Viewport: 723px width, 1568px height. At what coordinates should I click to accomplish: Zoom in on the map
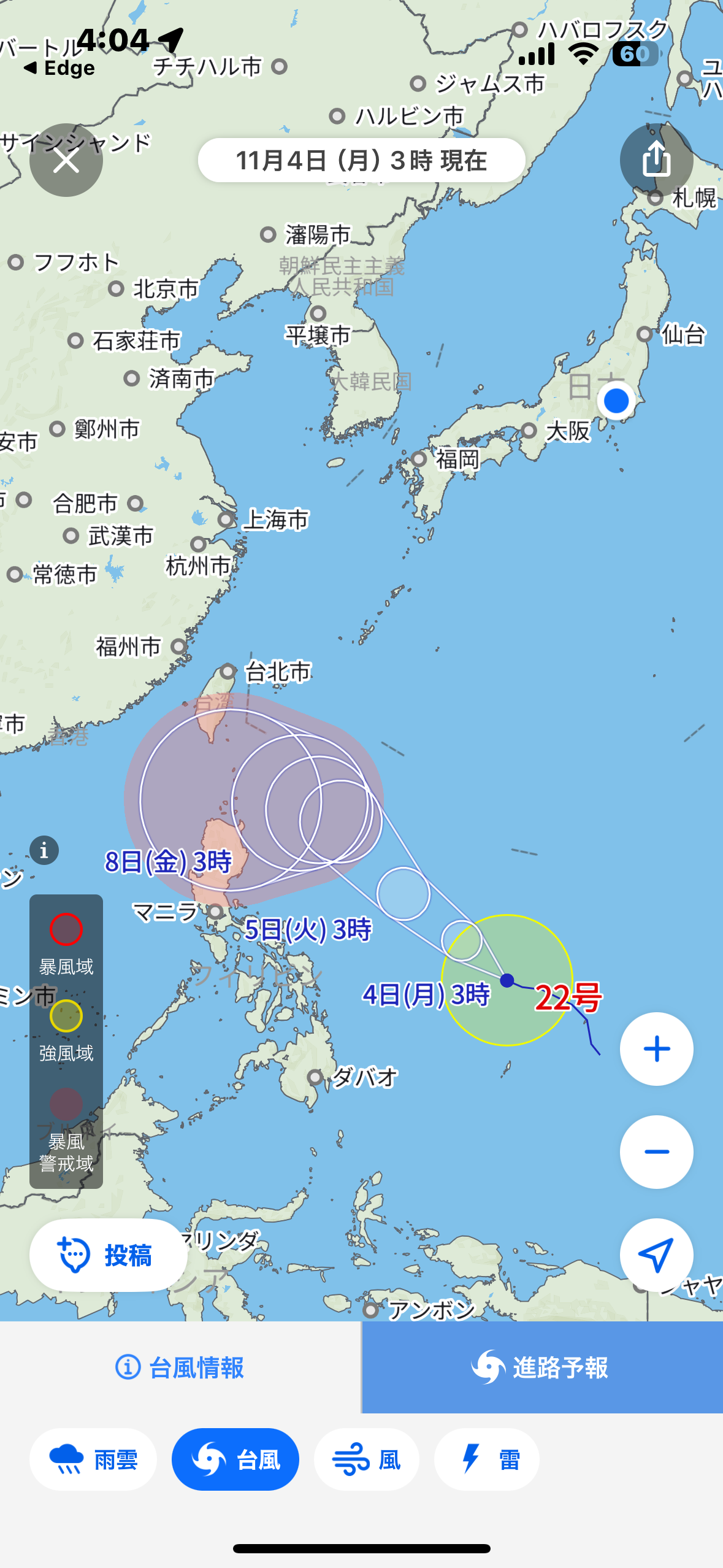pyautogui.click(x=656, y=1049)
